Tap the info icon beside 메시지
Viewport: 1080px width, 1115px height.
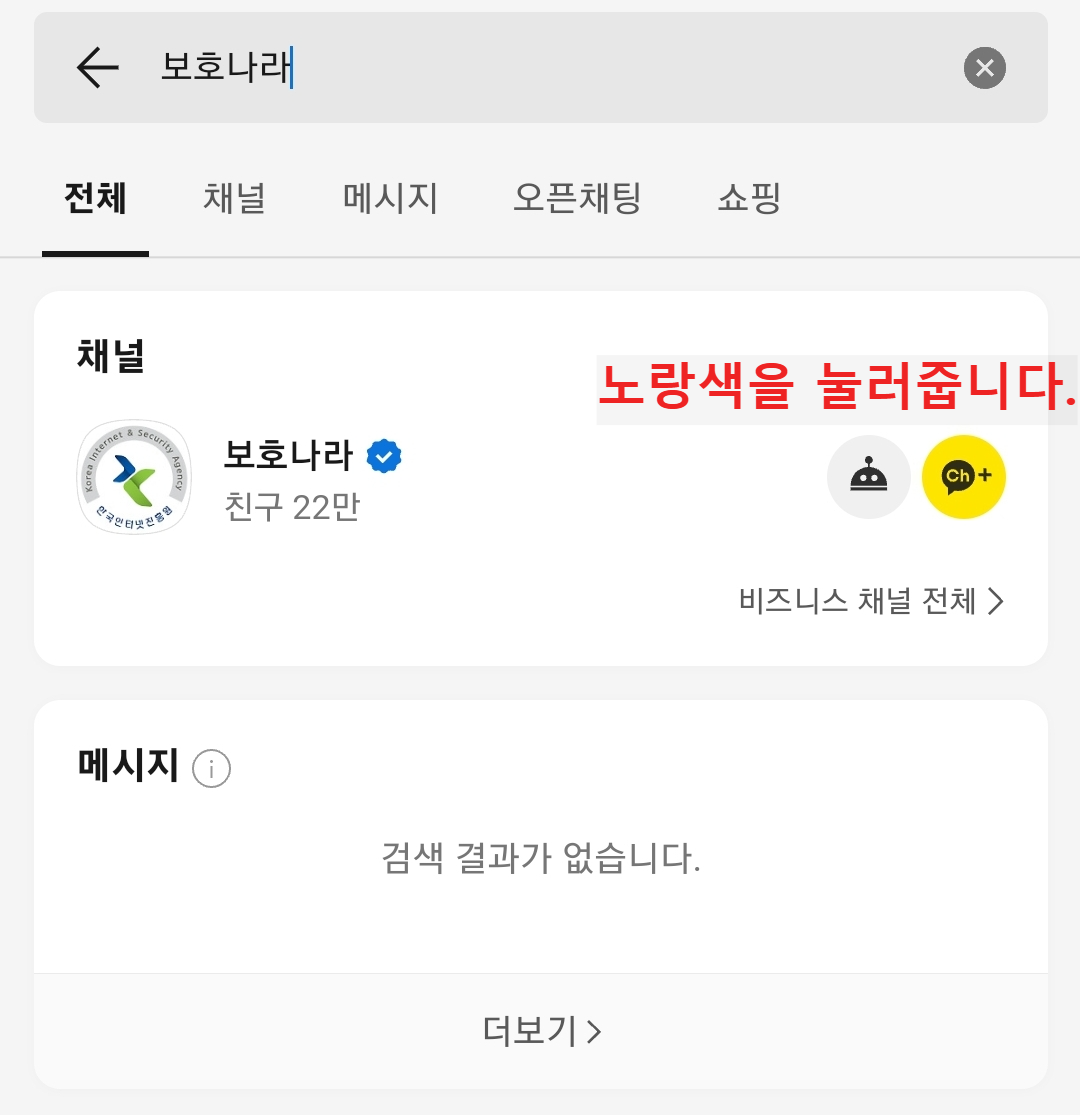point(211,768)
